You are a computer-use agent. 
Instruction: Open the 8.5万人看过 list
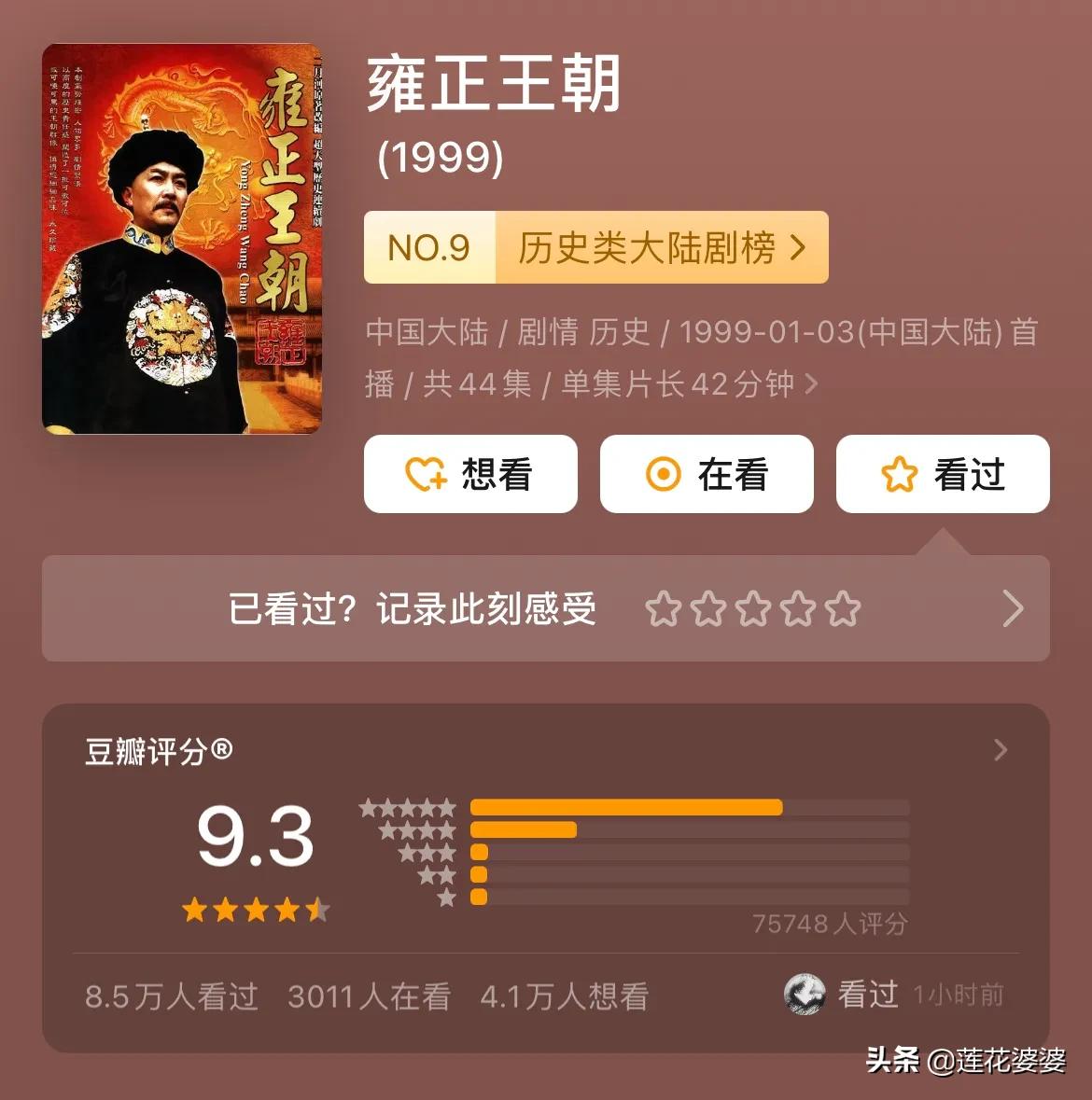click(172, 996)
